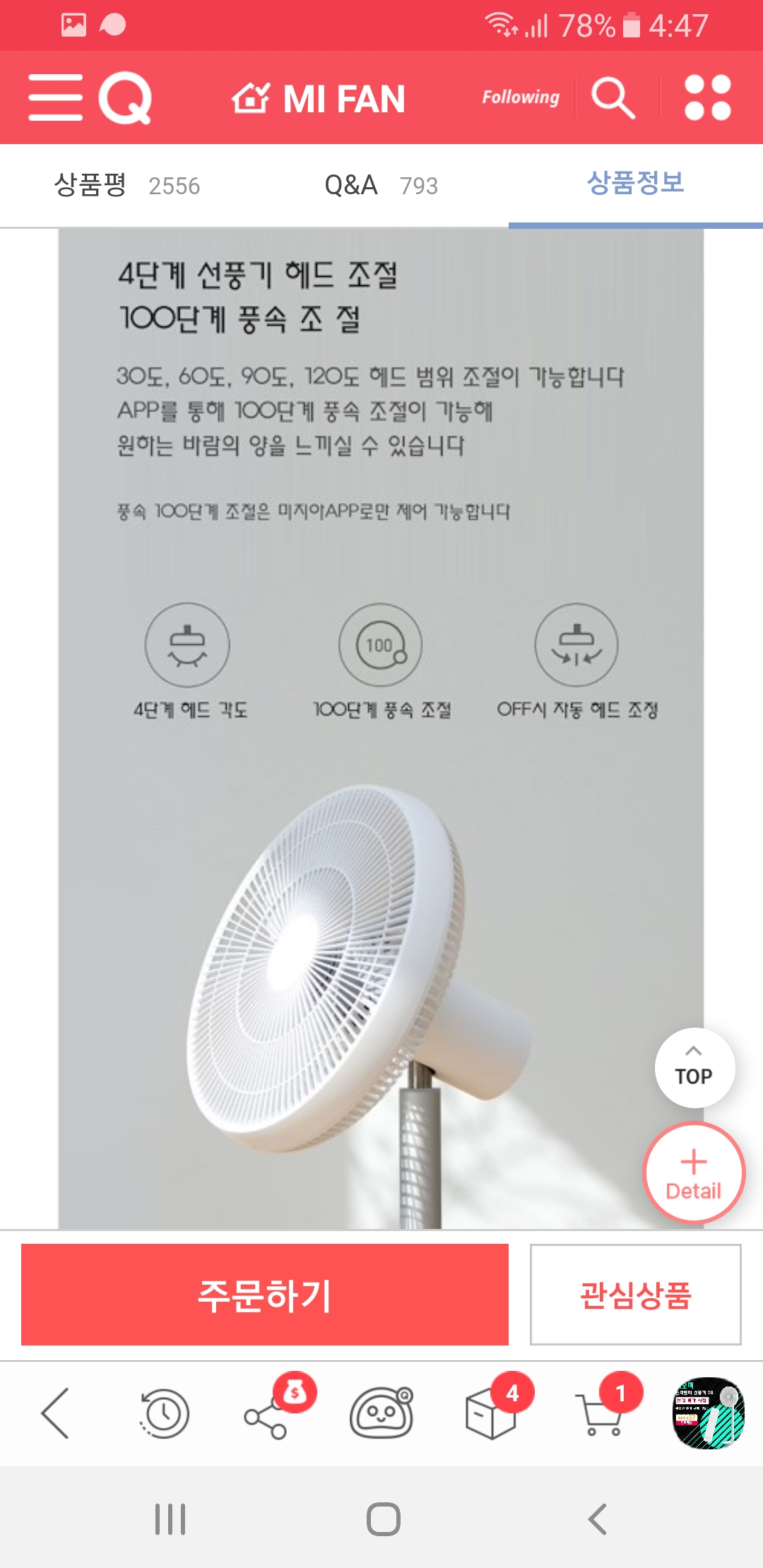The height and width of the screenshot is (1568, 763).
Task: Switch to the 상품평 reviews tab
Action: coord(127,185)
